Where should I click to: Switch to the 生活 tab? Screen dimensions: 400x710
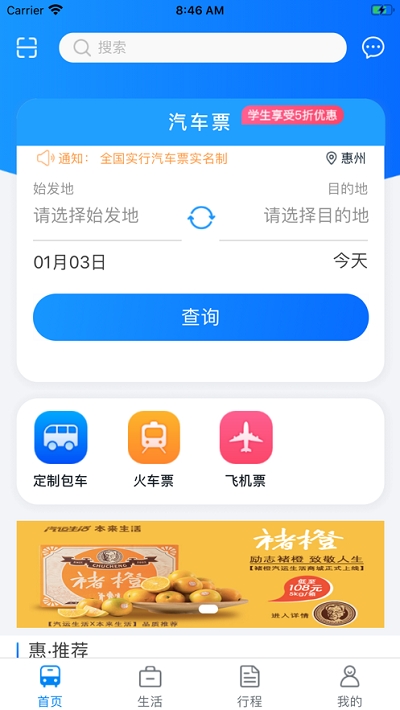(150, 686)
